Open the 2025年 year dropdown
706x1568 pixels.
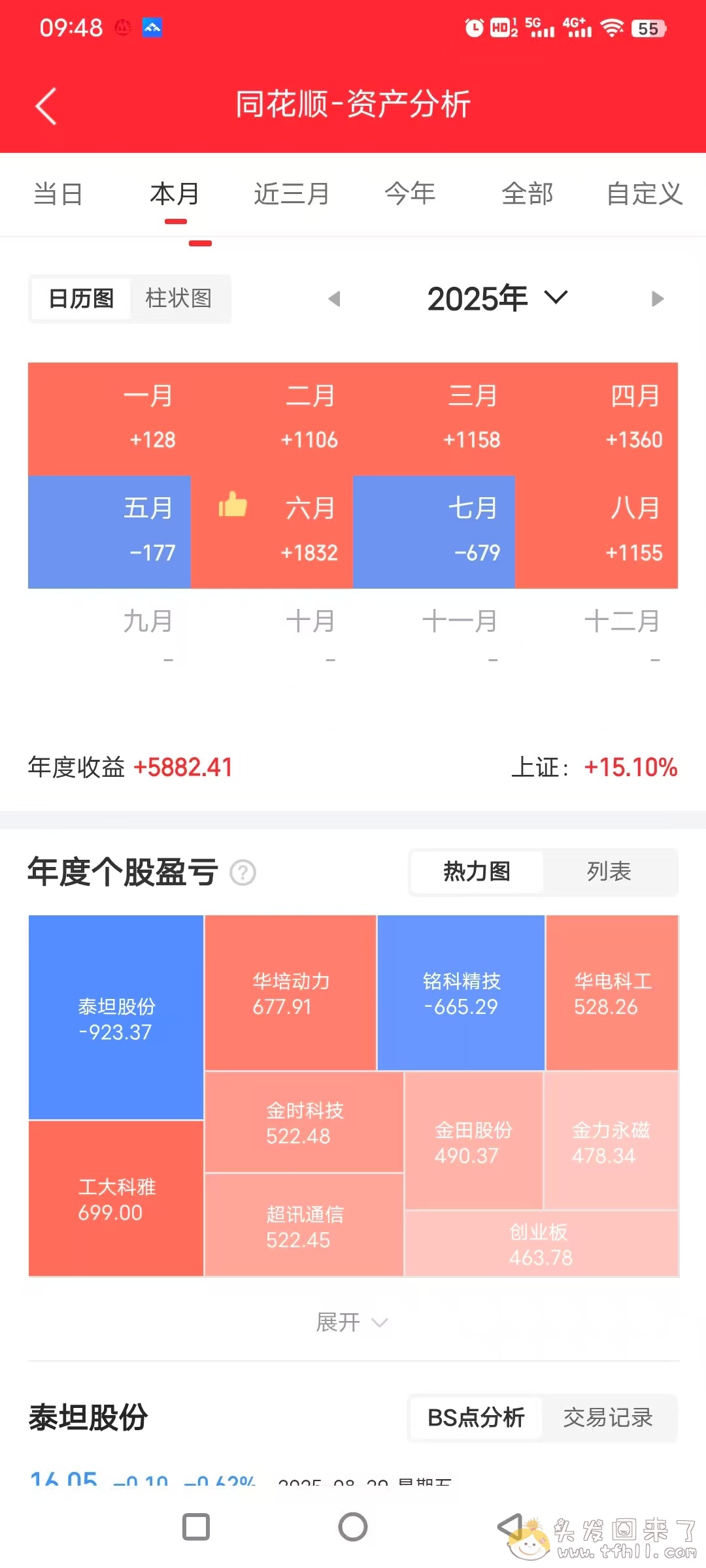pyautogui.click(x=497, y=299)
